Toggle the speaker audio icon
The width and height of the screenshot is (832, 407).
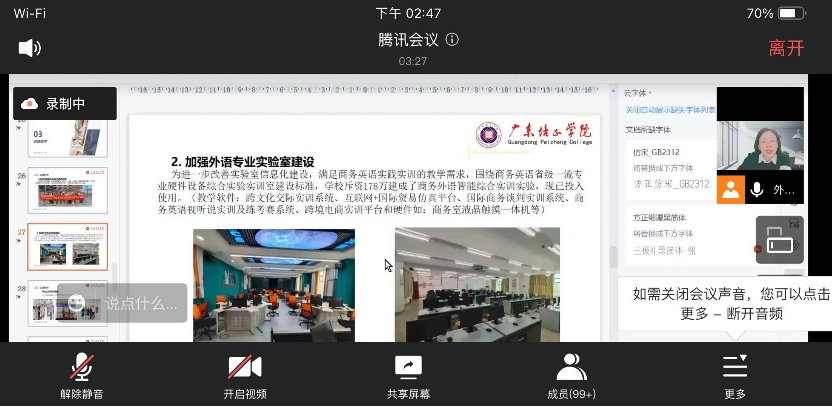29,47
